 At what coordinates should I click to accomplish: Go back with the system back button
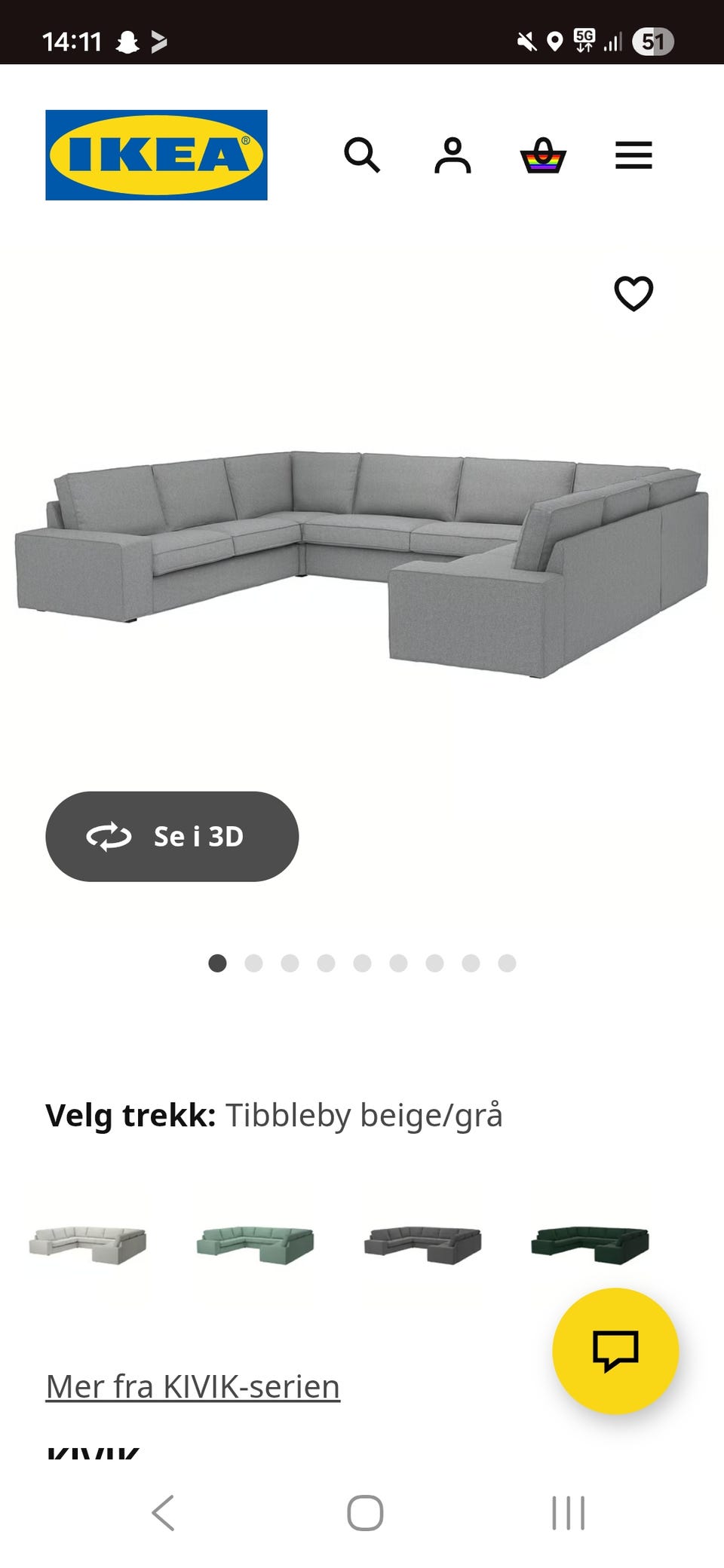pos(163,1513)
